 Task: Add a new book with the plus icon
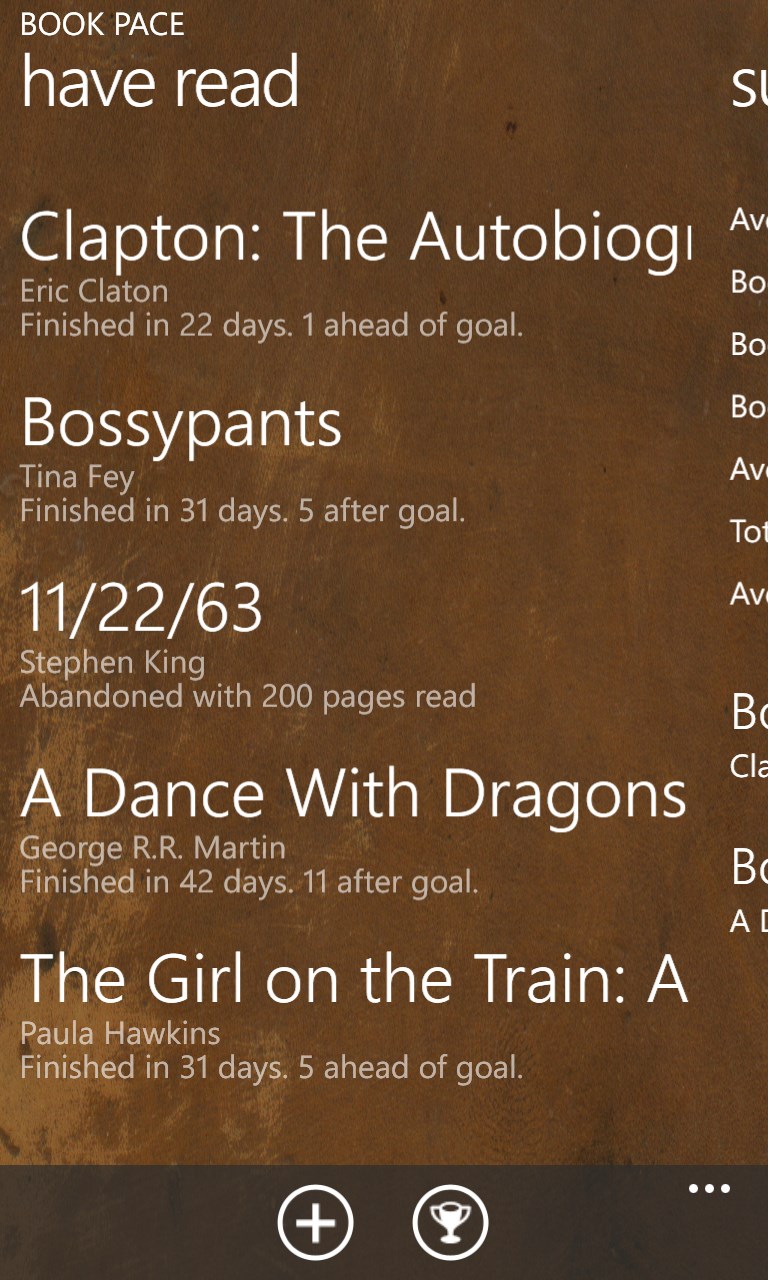click(x=316, y=1222)
